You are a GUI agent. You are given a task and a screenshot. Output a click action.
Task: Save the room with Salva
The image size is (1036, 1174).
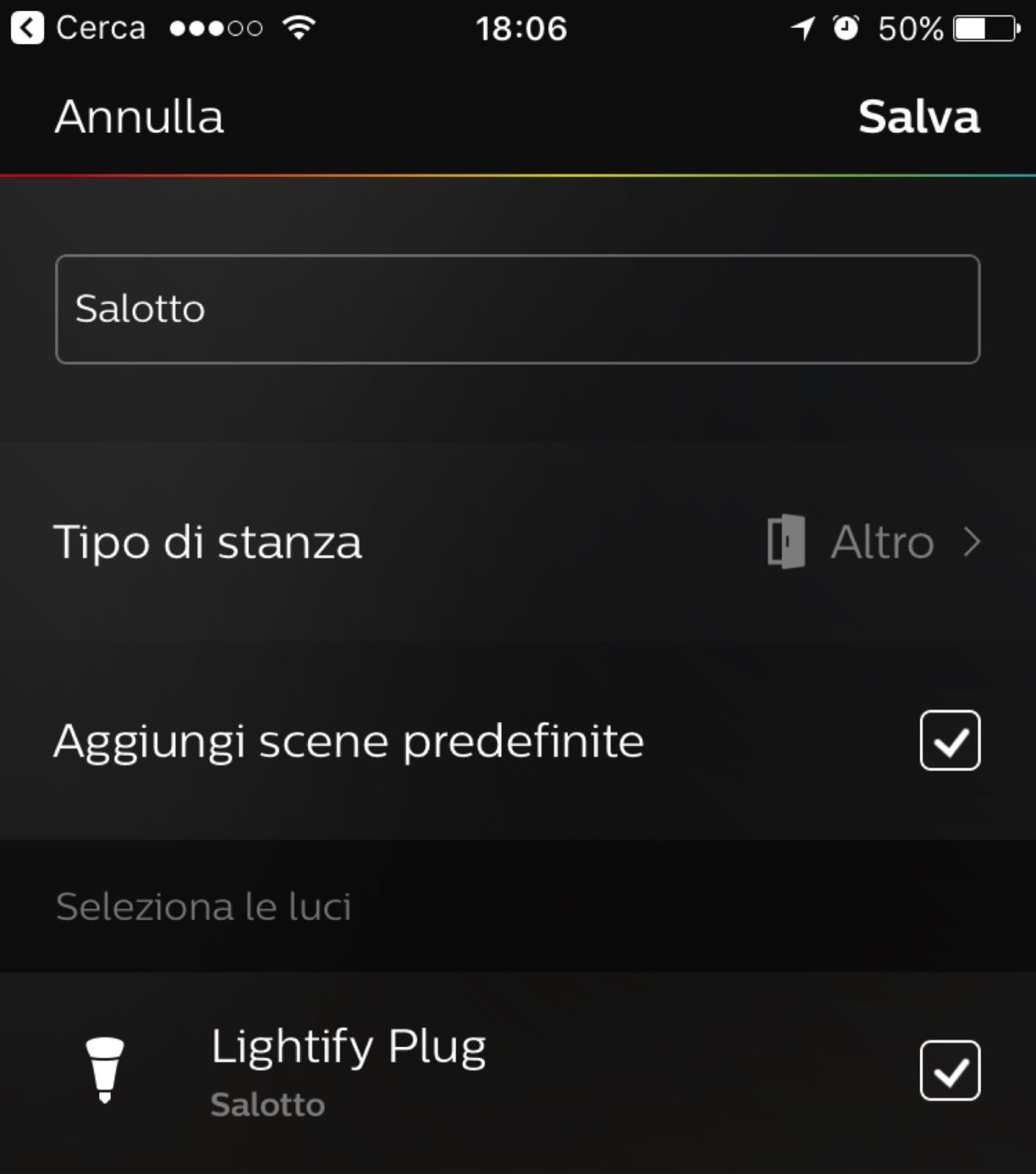point(919,117)
